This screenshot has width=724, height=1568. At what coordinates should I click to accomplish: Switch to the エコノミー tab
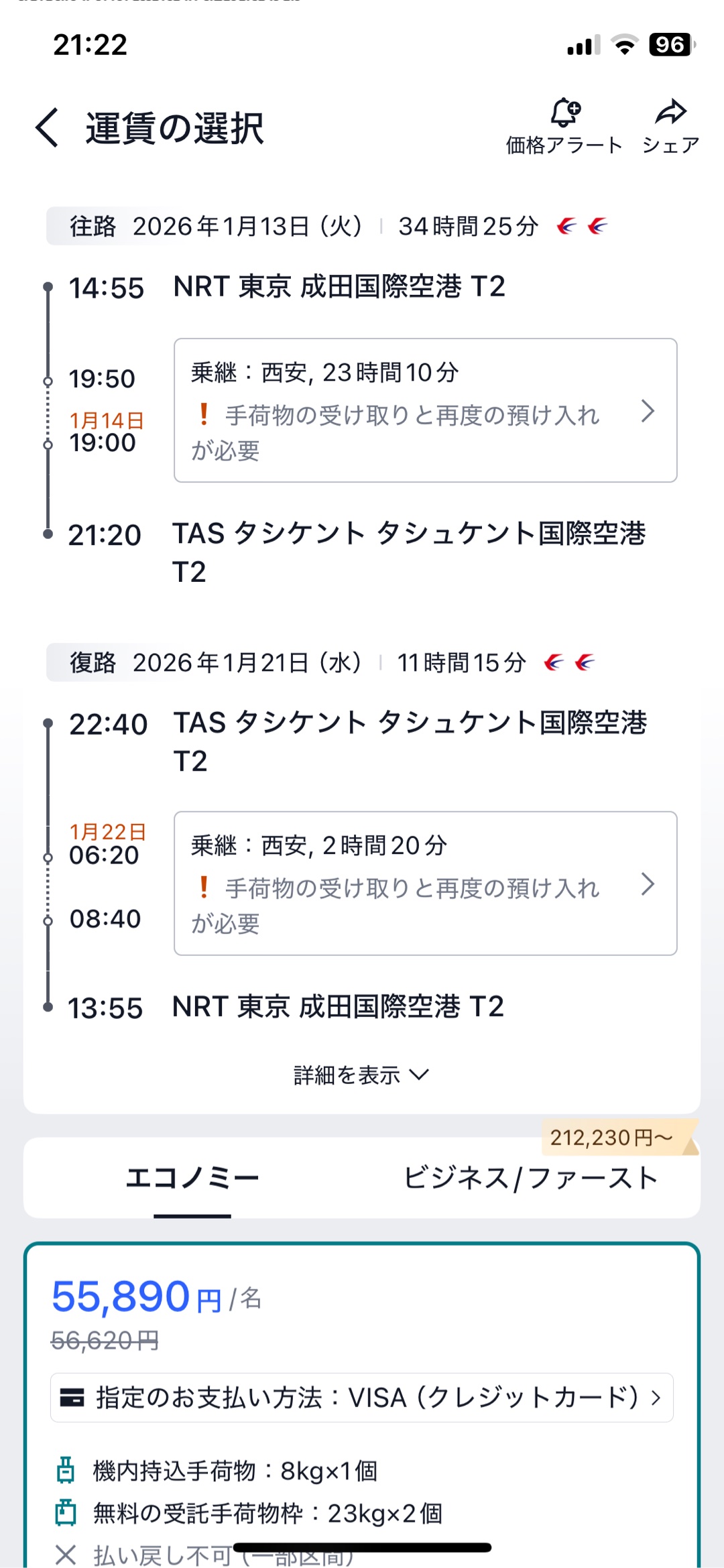192,1179
